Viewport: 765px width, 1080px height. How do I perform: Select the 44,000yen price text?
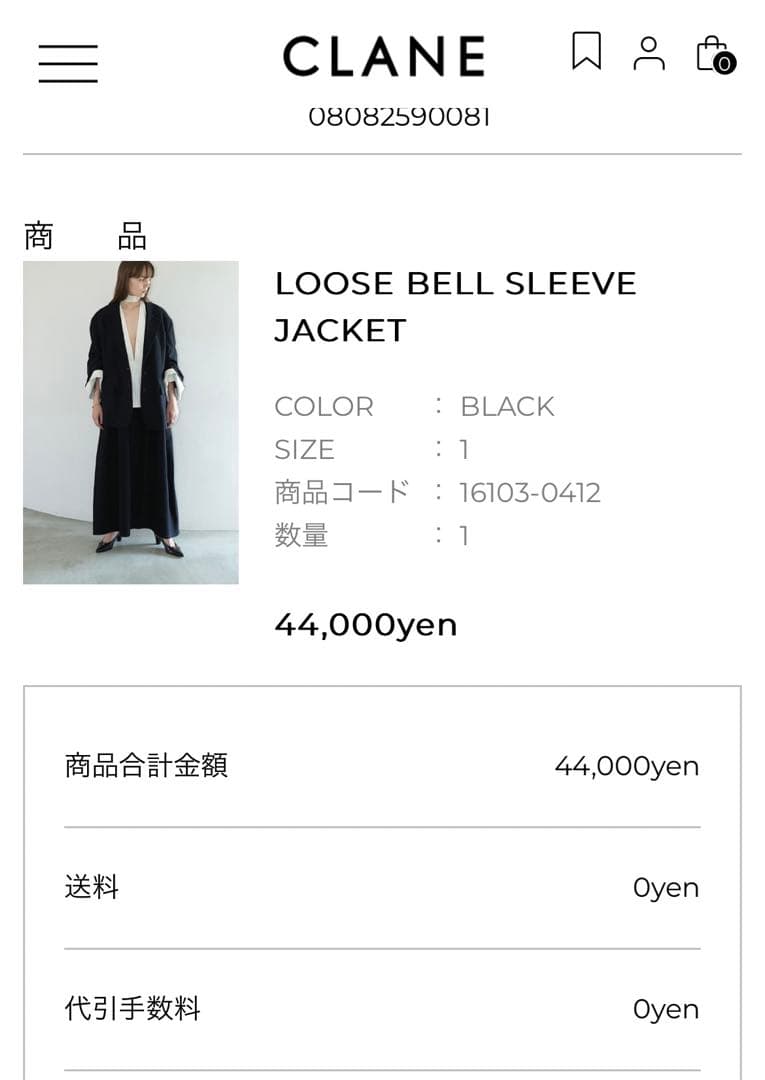366,623
